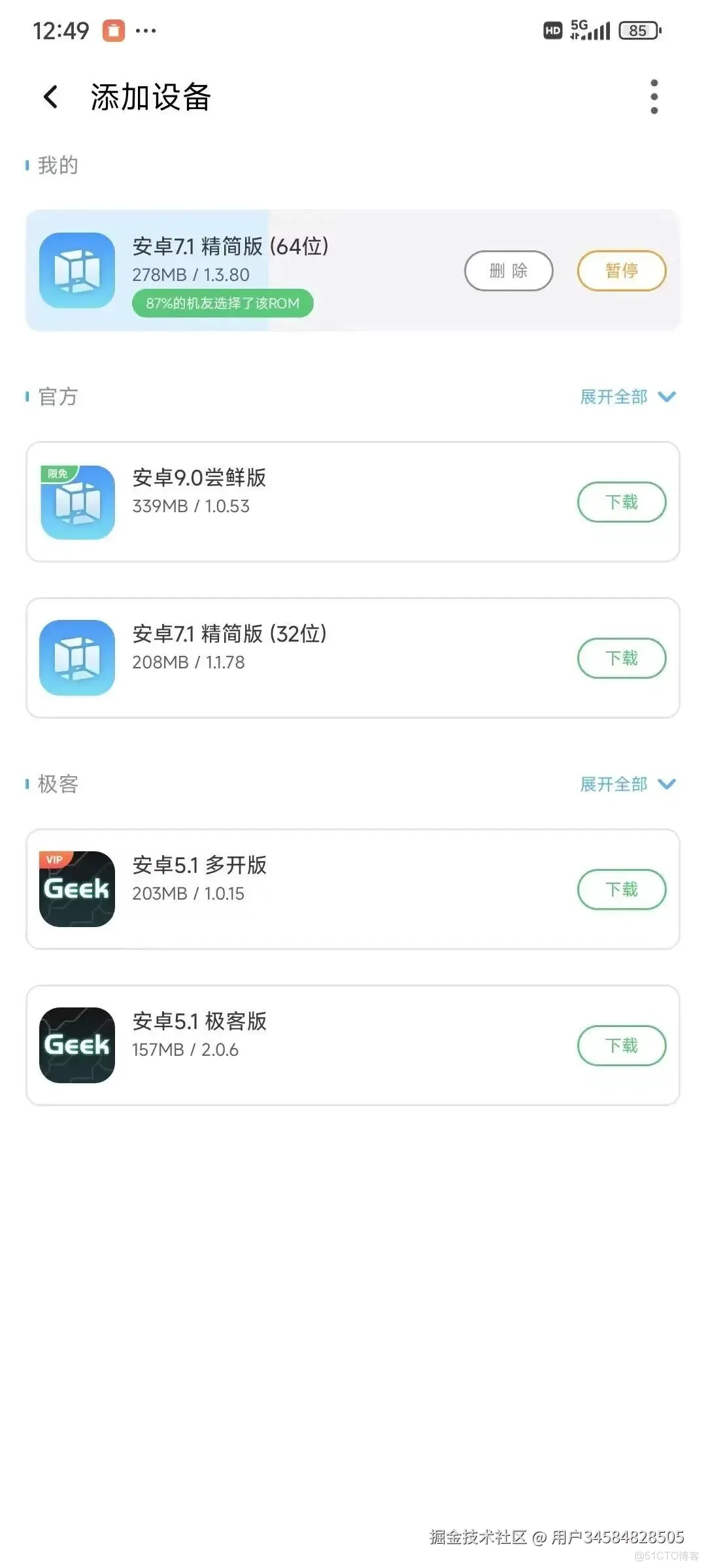This screenshot has width=706, height=1568.
Task: Open the 安卓7.1 精简版 (64位) ROM icon
Action: coord(76,269)
